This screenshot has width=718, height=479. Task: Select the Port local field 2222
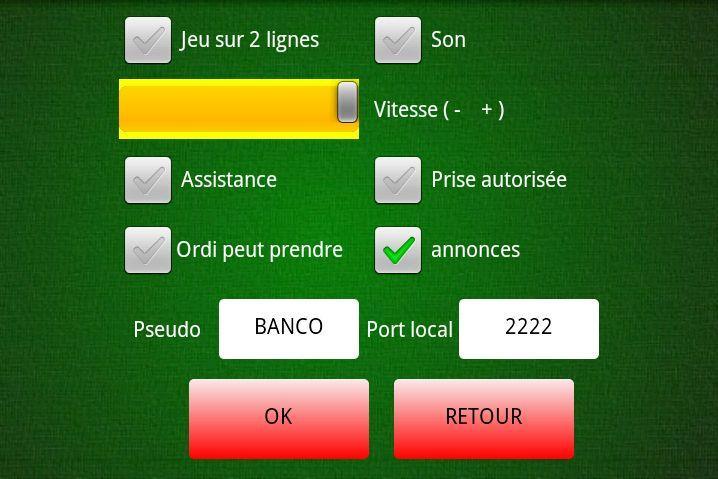coord(528,328)
